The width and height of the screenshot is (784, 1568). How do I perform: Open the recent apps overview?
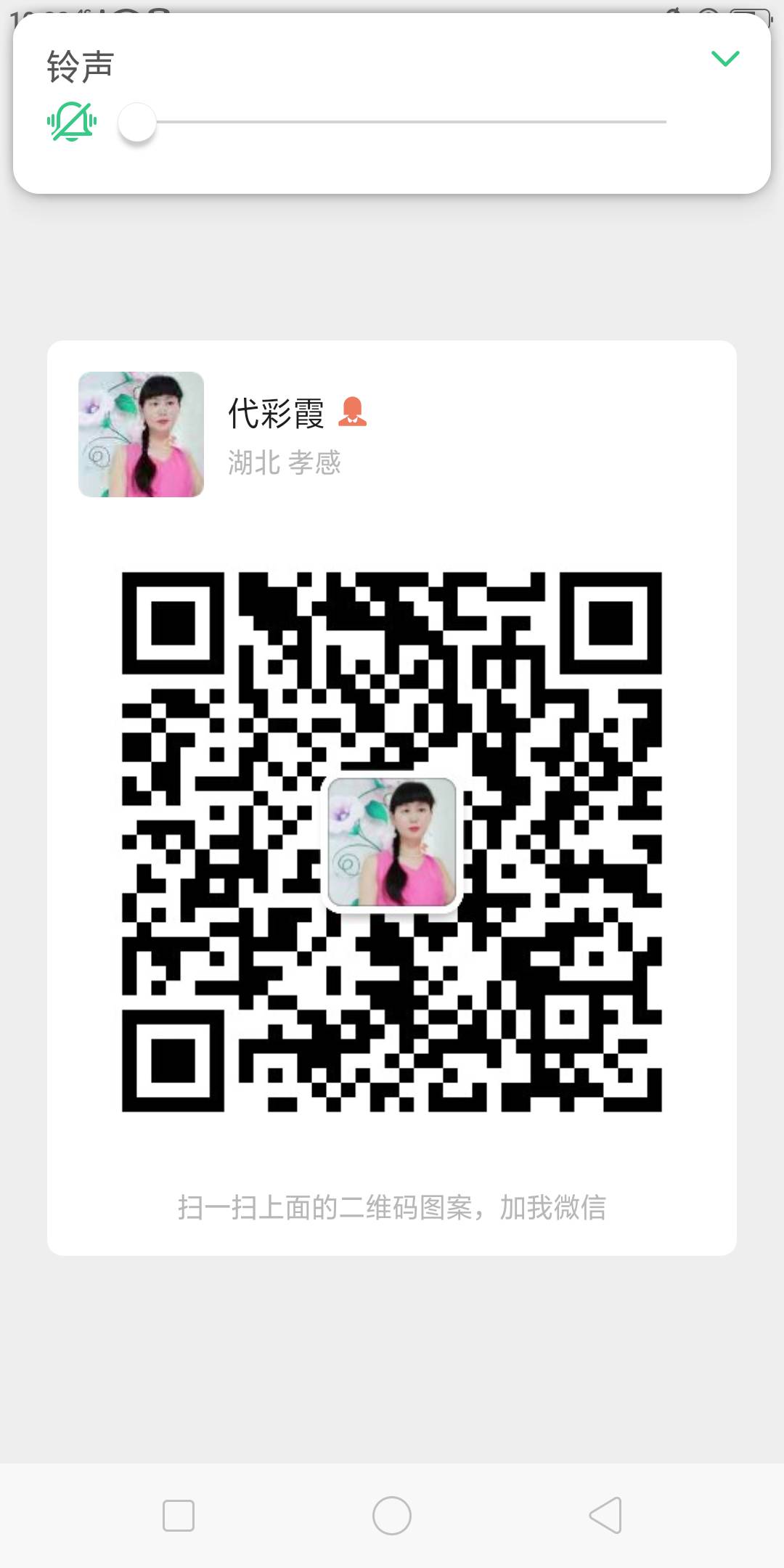pyautogui.click(x=179, y=1515)
